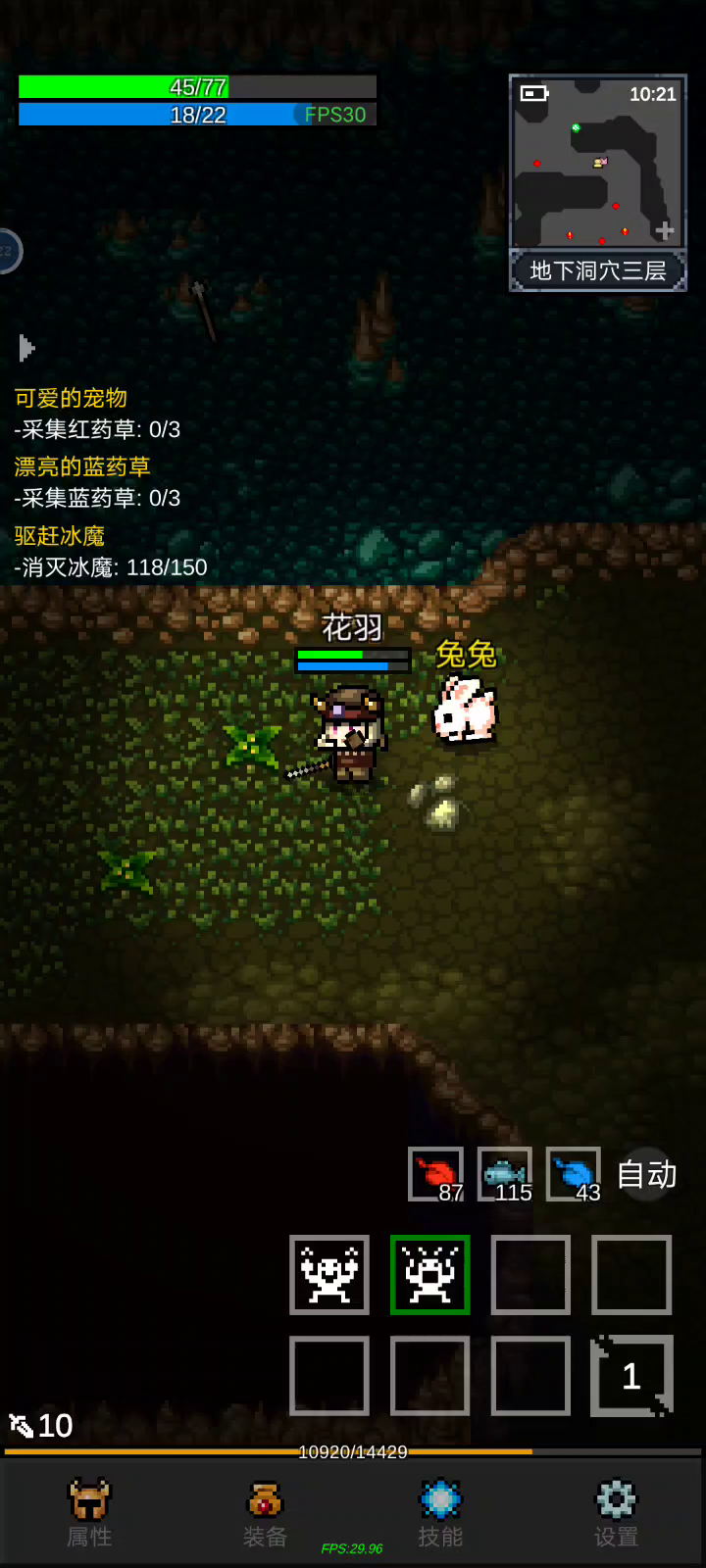The image size is (706, 1568).
Task: Open the 可爱的宠物 quest entry
Action: click(71, 398)
